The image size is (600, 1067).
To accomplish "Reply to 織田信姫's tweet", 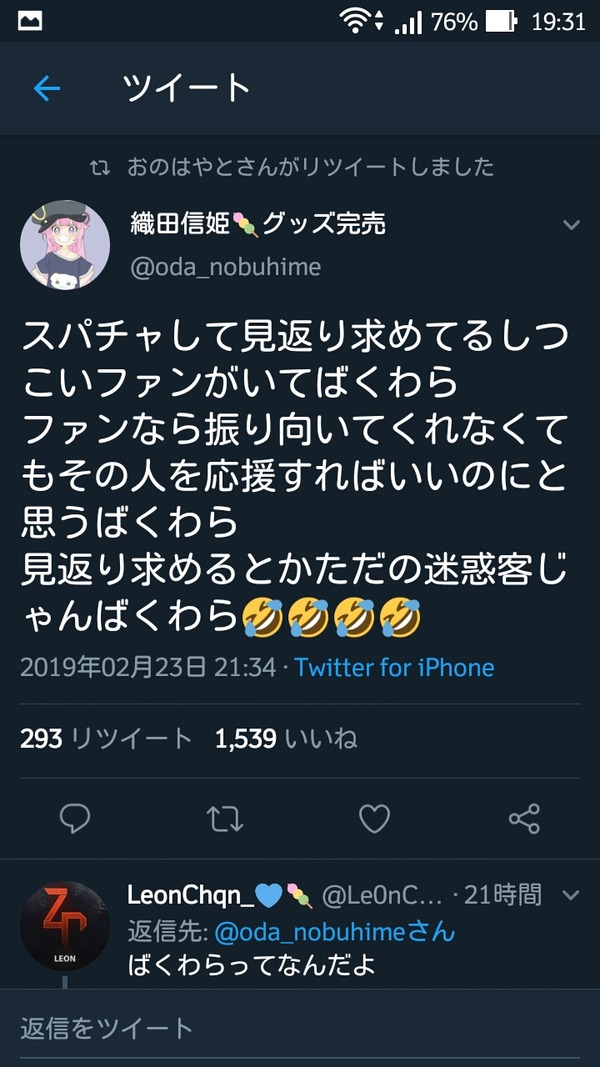I will [x=75, y=819].
